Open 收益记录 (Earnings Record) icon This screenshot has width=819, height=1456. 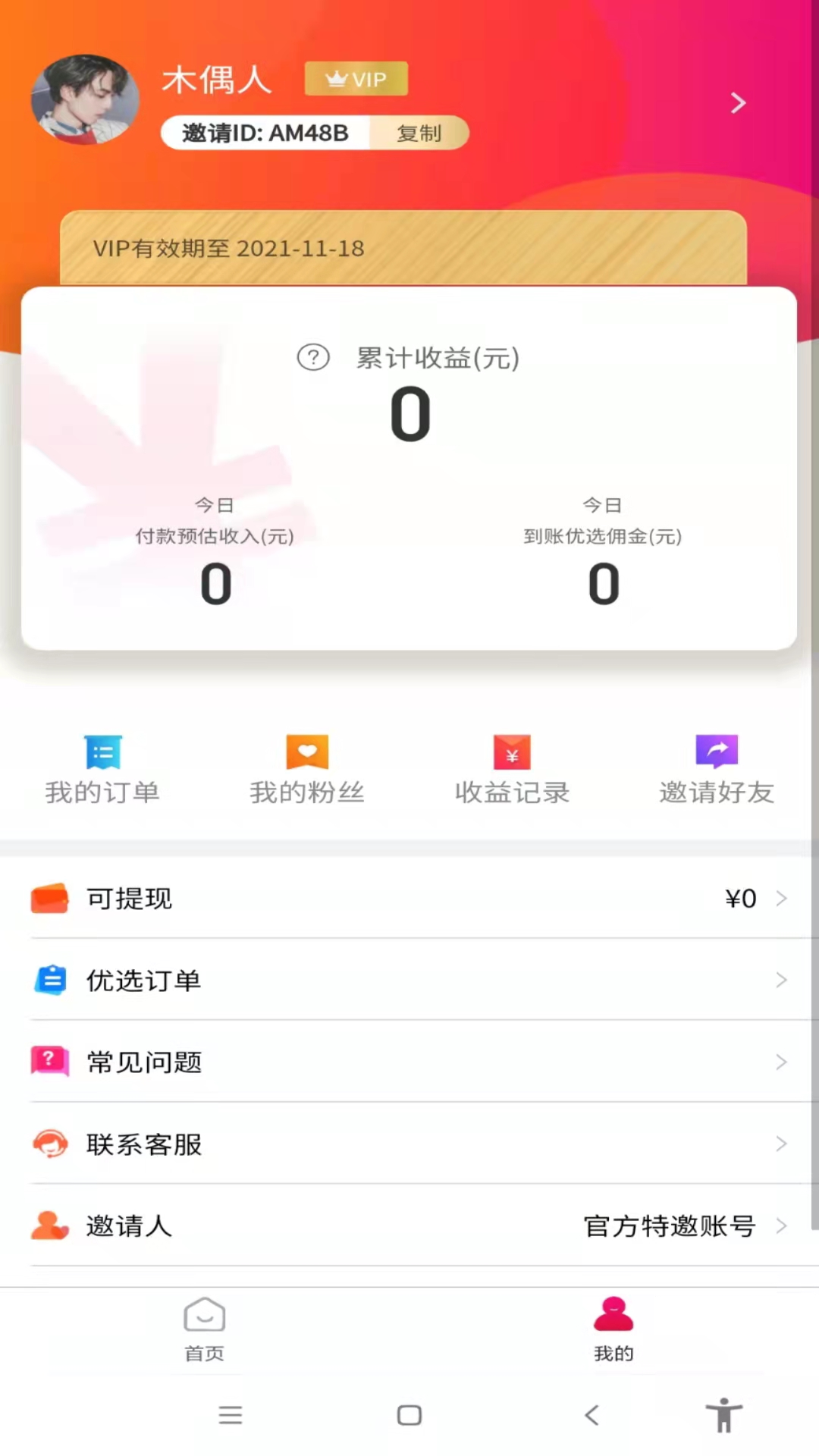point(510,753)
